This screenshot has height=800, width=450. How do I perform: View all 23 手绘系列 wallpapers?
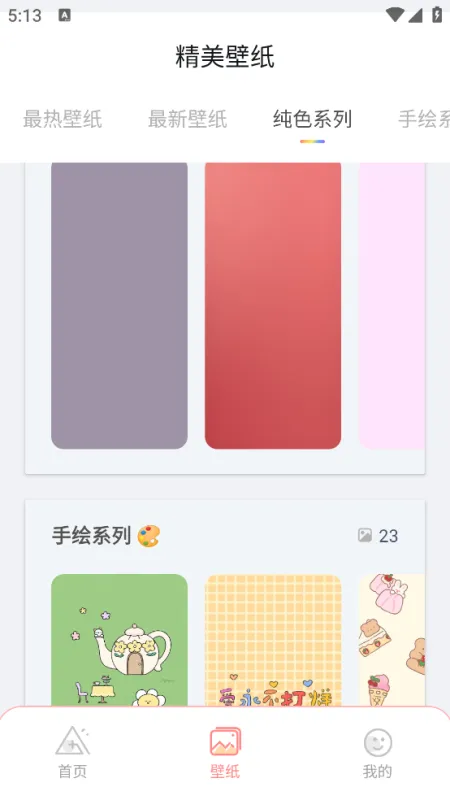[x=378, y=536]
